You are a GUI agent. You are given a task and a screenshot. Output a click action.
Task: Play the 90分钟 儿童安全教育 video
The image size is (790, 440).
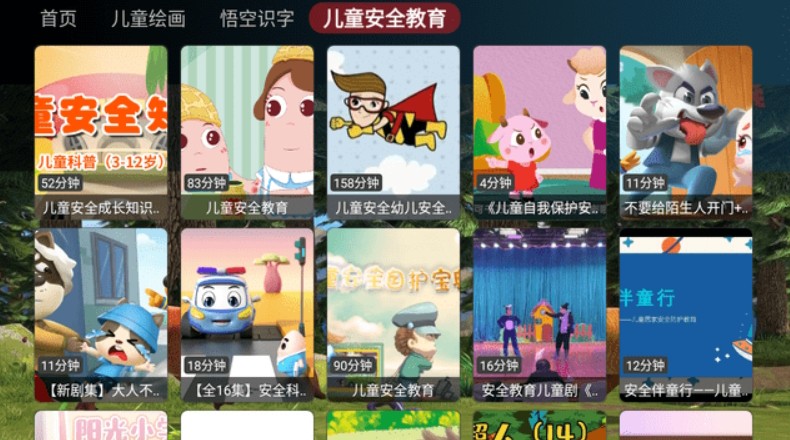click(x=393, y=313)
